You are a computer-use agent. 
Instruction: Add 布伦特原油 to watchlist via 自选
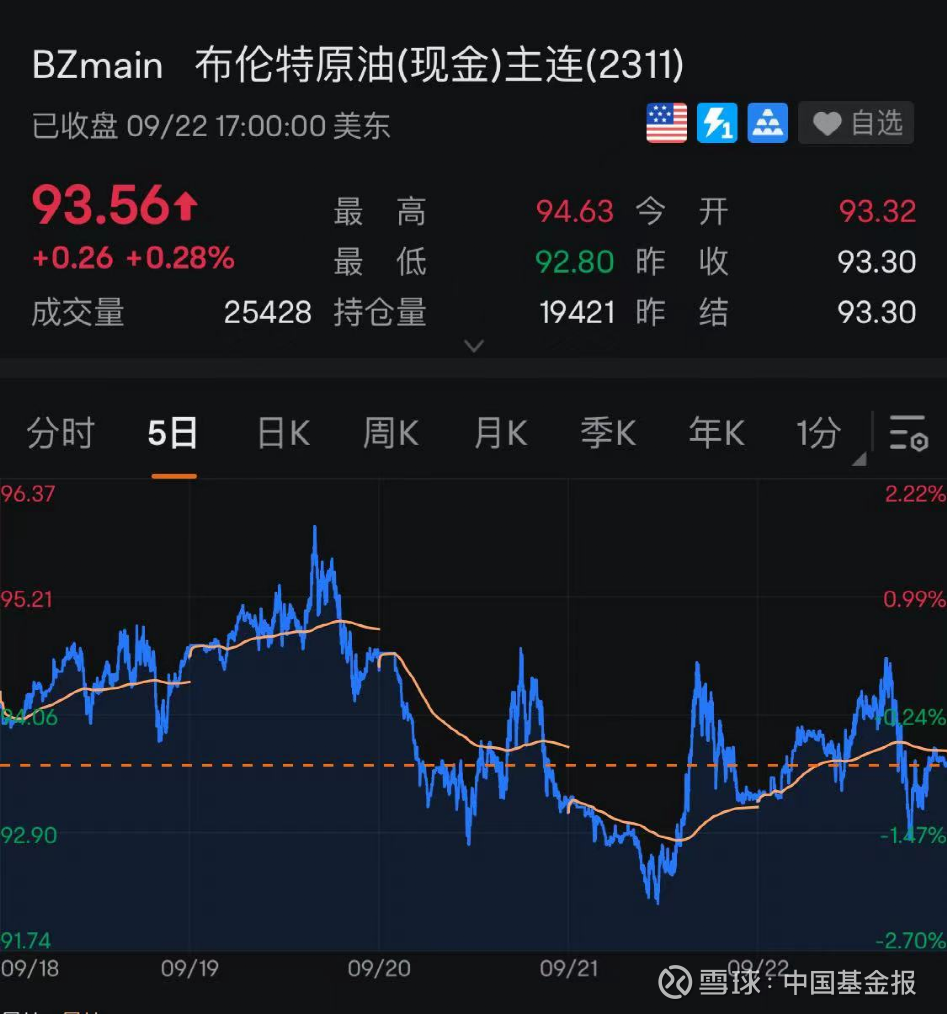point(858,122)
